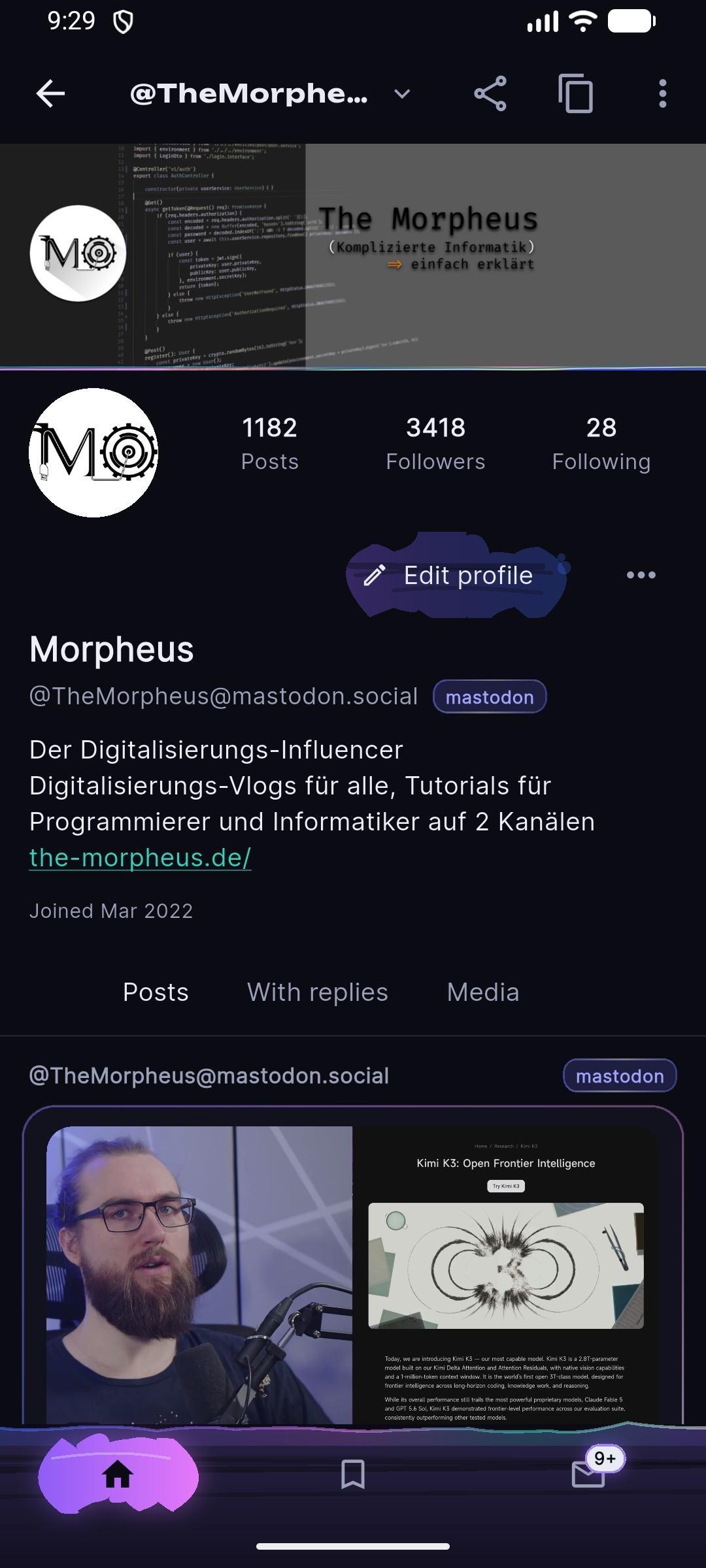This screenshot has height=1568, width=706.
Task: Go to the home tab
Action: [x=118, y=1475]
